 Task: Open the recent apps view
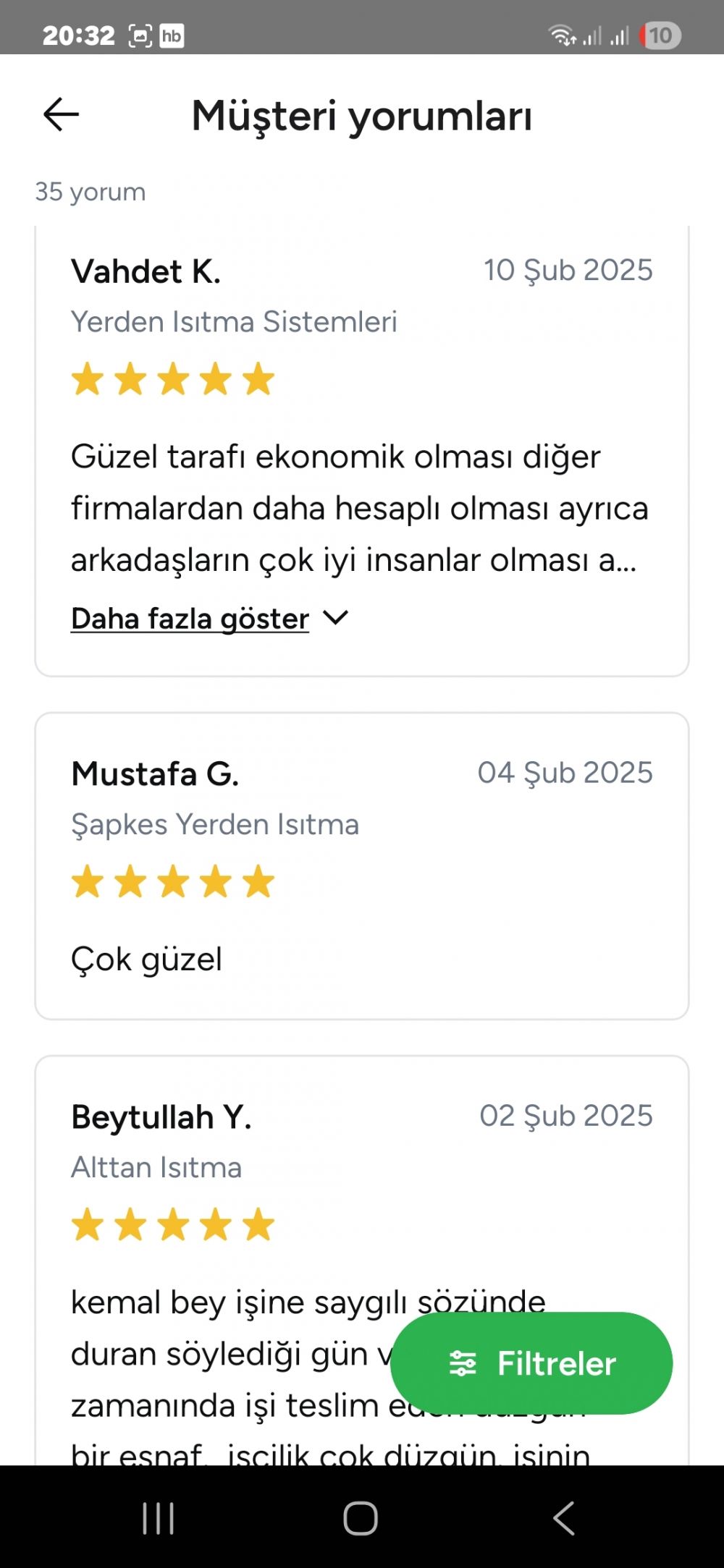158,1517
